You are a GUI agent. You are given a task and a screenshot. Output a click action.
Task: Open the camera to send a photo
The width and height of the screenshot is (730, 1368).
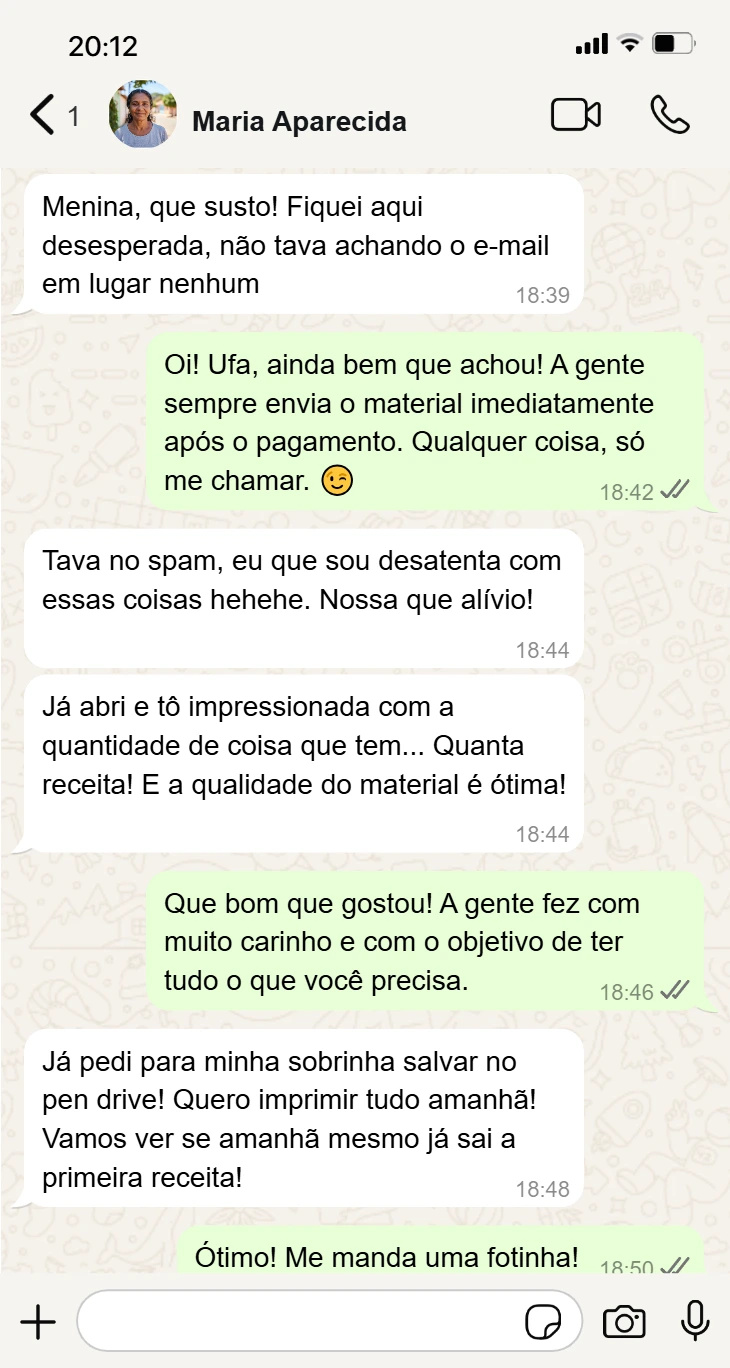point(624,1322)
